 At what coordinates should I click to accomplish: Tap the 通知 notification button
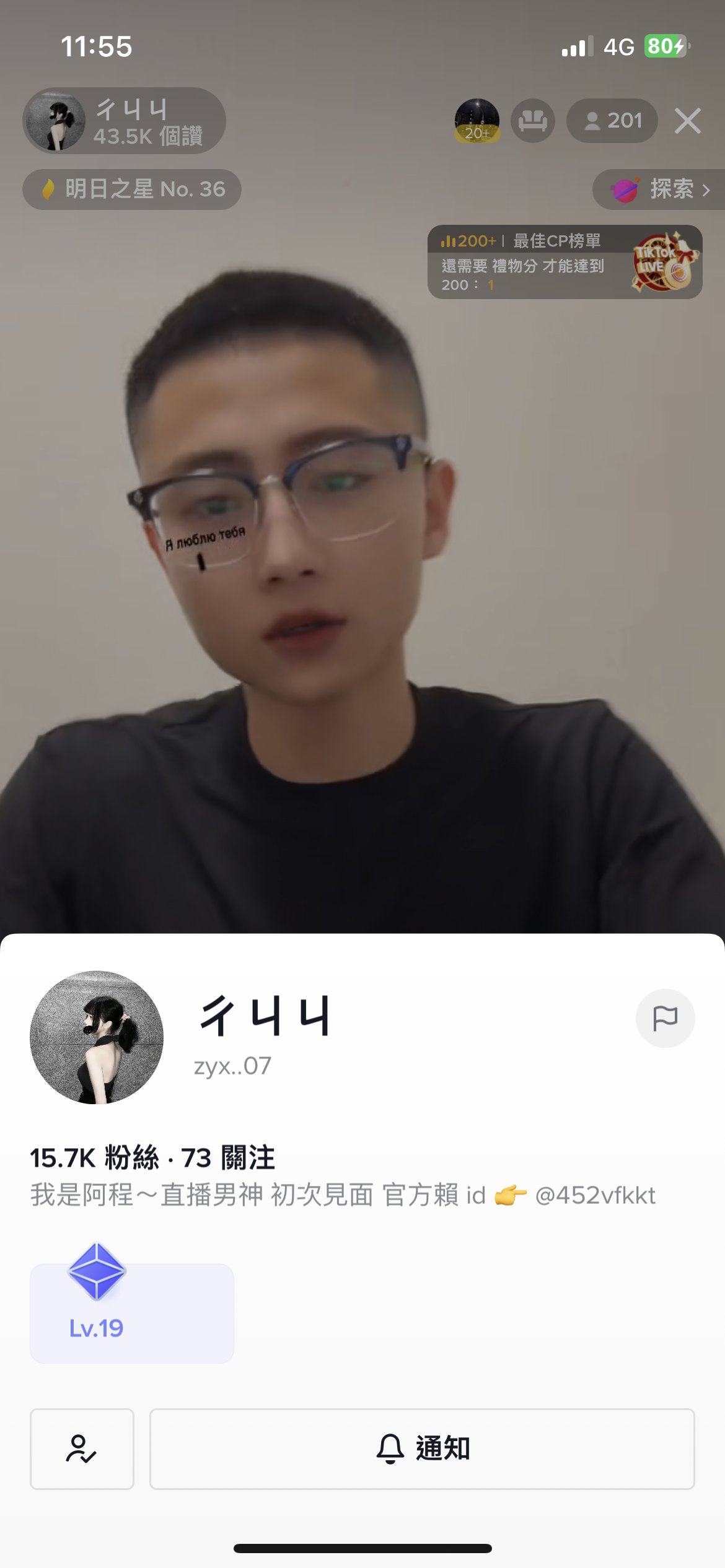click(422, 1448)
